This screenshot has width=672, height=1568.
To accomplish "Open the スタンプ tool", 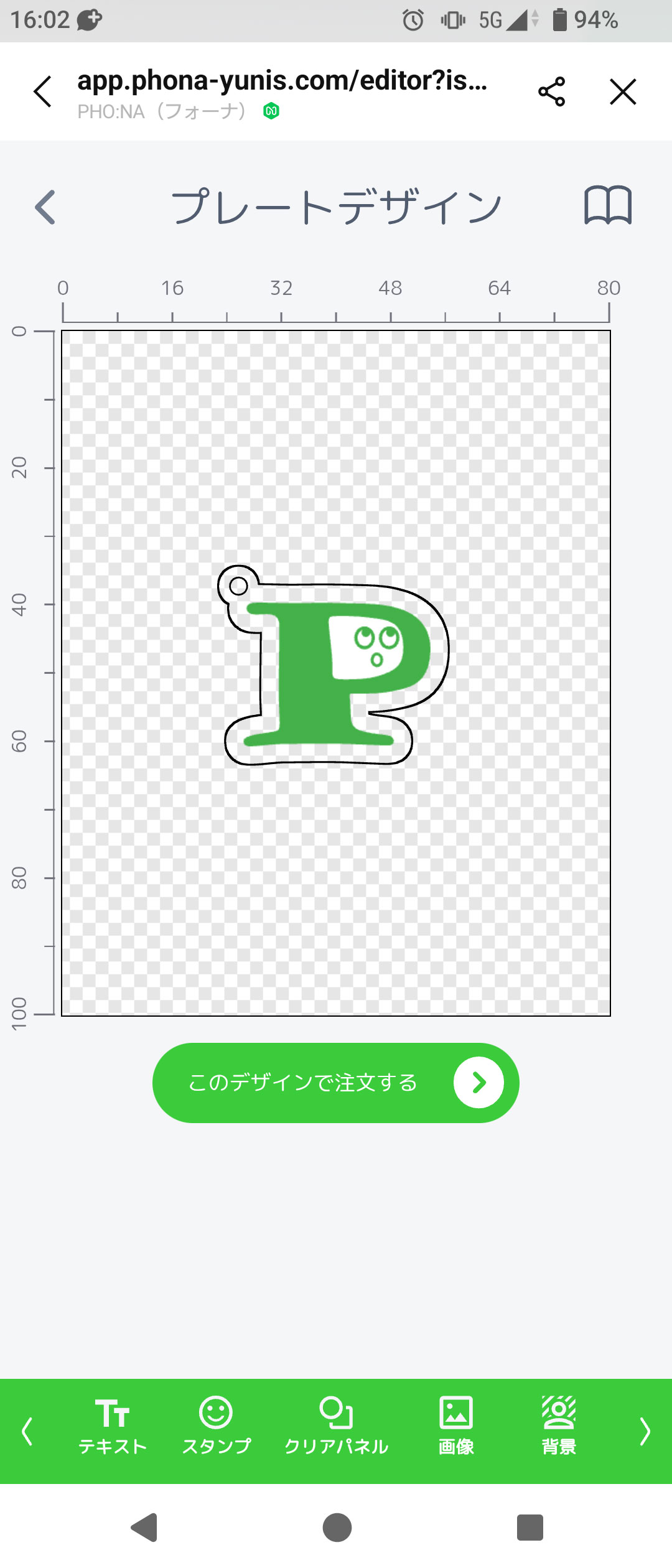I will point(216,1426).
